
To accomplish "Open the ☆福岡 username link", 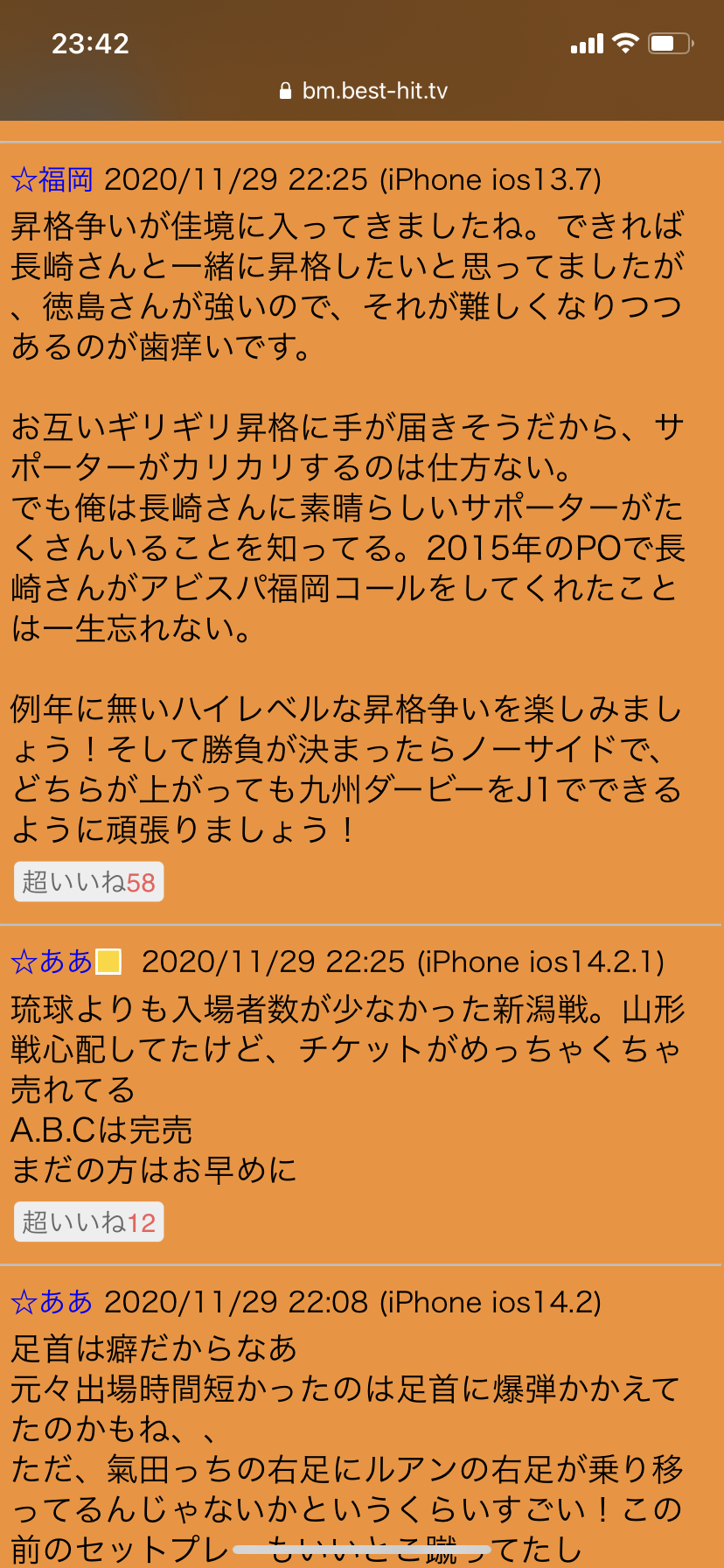I will pyautogui.click(x=52, y=180).
